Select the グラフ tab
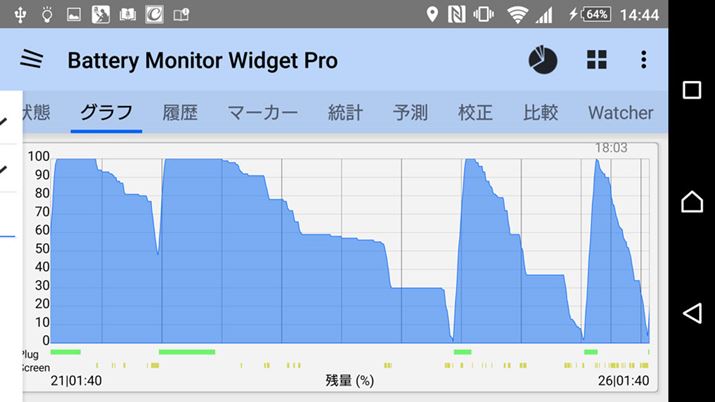This screenshot has width=715, height=402. 106,112
